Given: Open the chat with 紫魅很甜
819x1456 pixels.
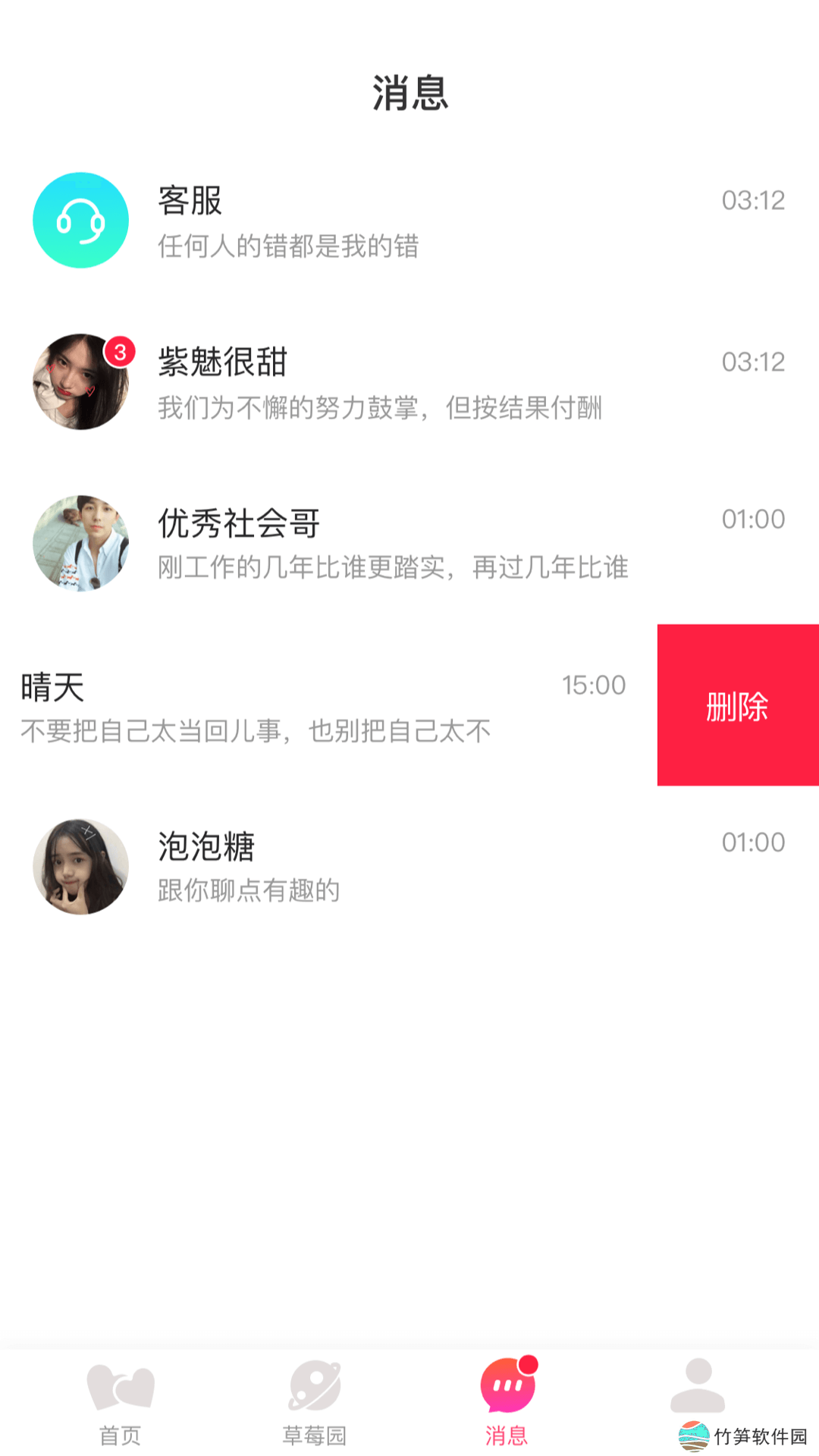Looking at the screenshot, I should (x=409, y=382).
